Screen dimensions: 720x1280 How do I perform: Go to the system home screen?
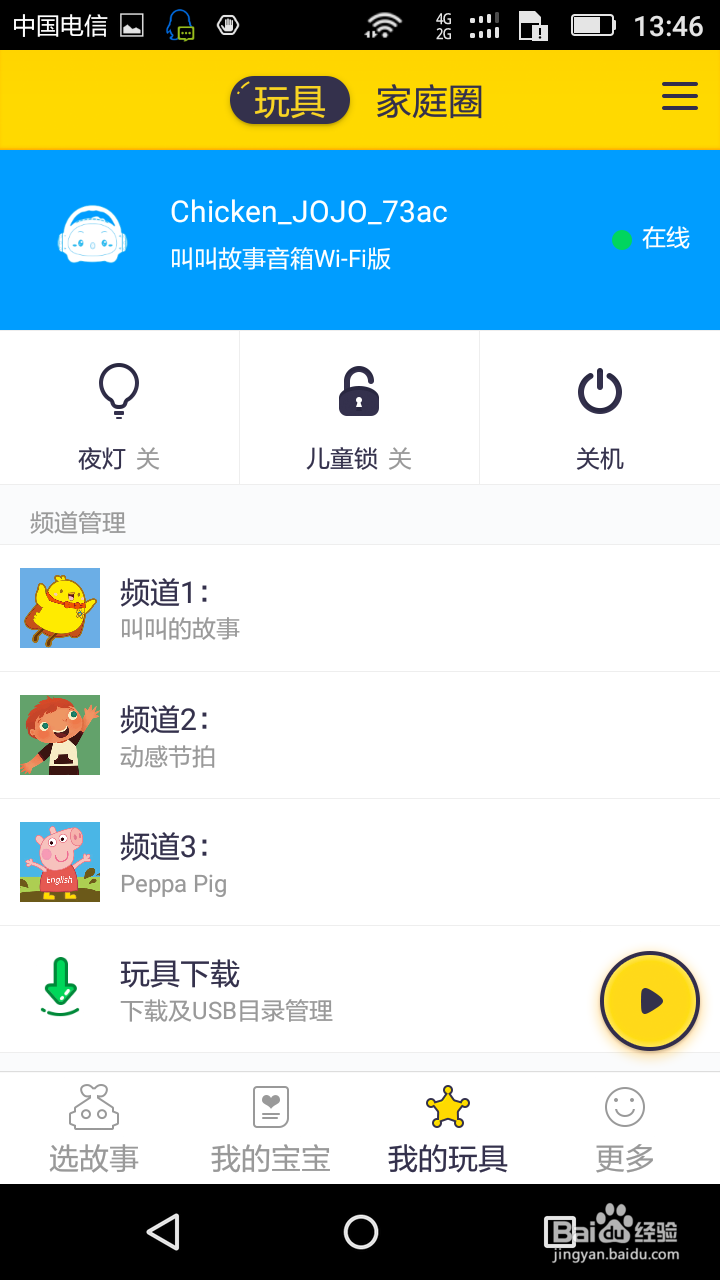click(360, 1232)
